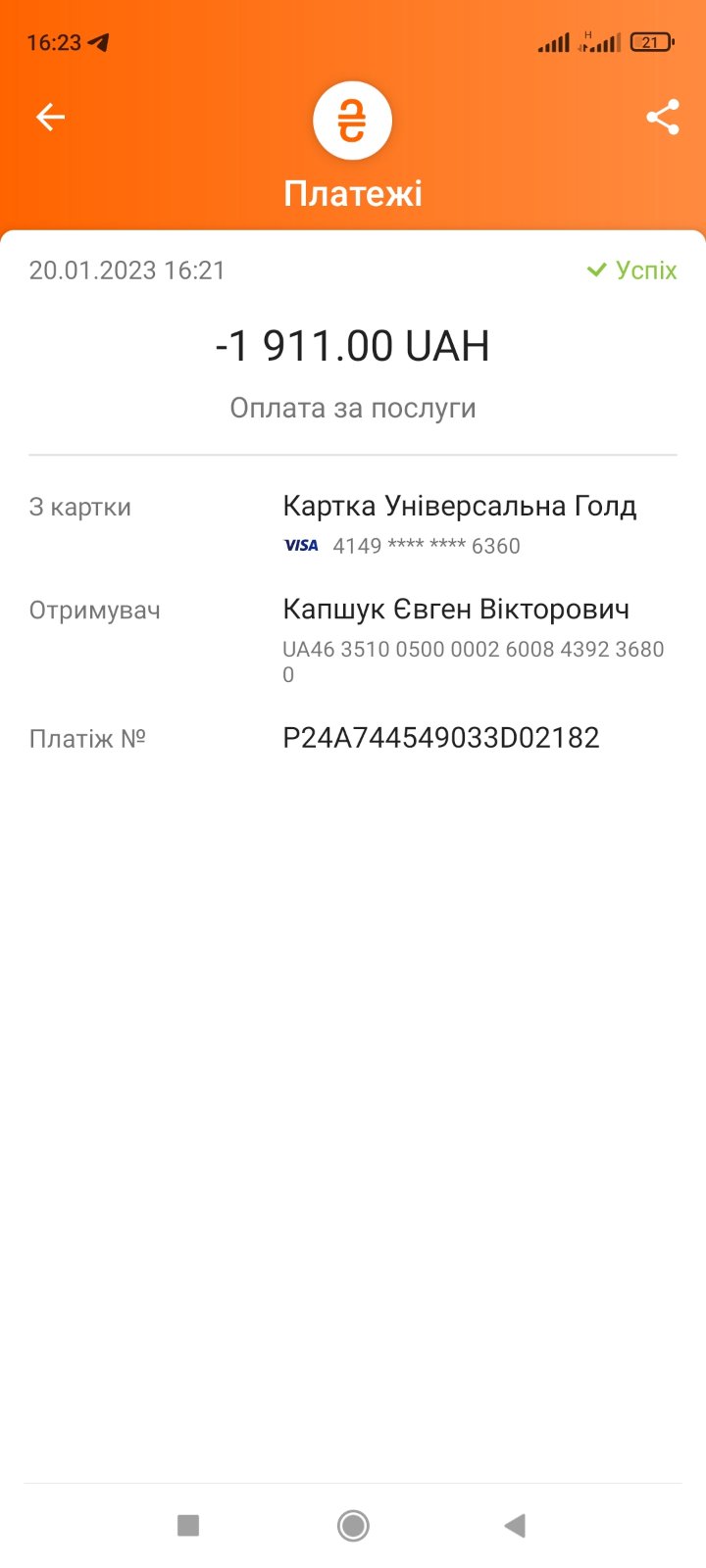Share this payment receipt
Image resolution: width=706 pixels, height=1568 pixels.
(x=663, y=118)
